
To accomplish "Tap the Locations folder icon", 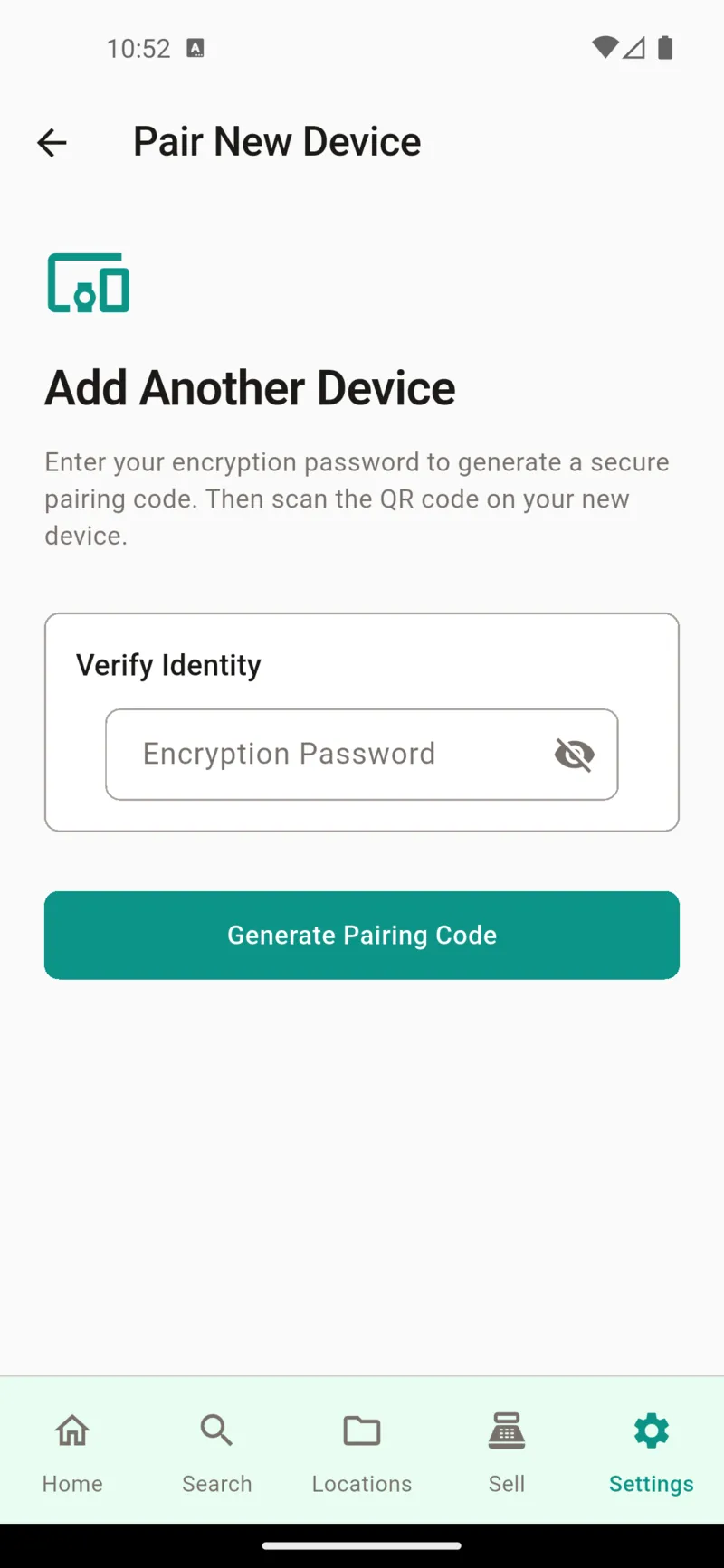I will (x=361, y=1430).
